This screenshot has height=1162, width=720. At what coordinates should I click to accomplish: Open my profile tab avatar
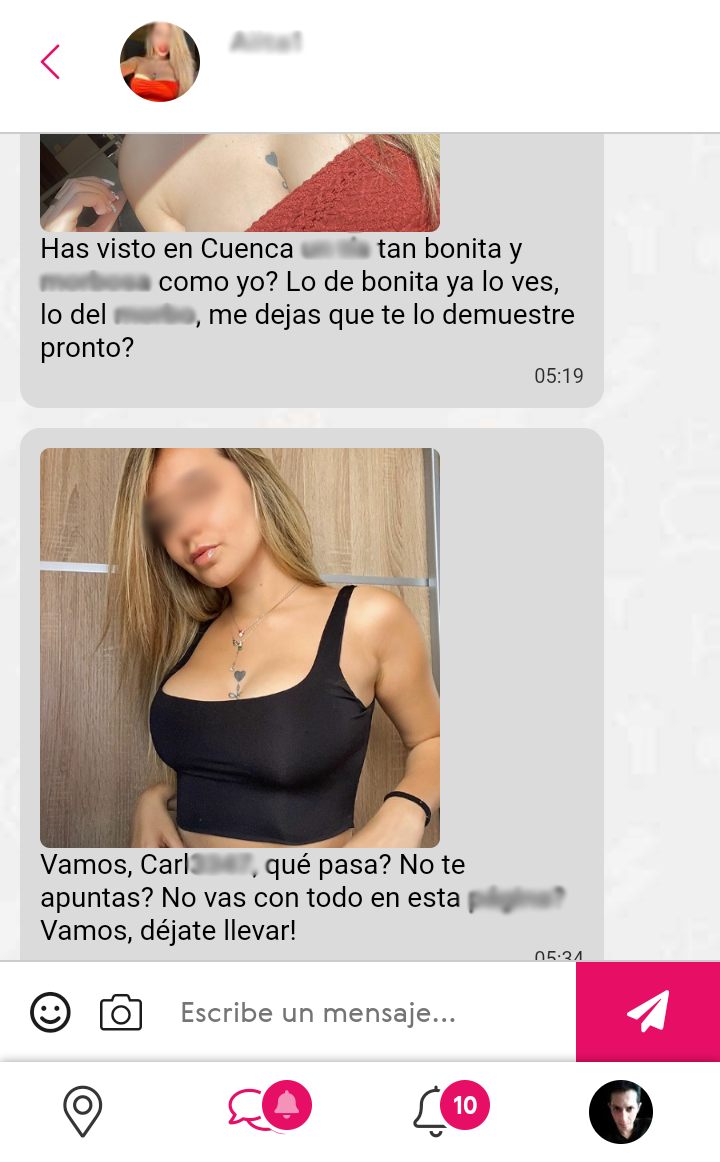[620, 1111]
